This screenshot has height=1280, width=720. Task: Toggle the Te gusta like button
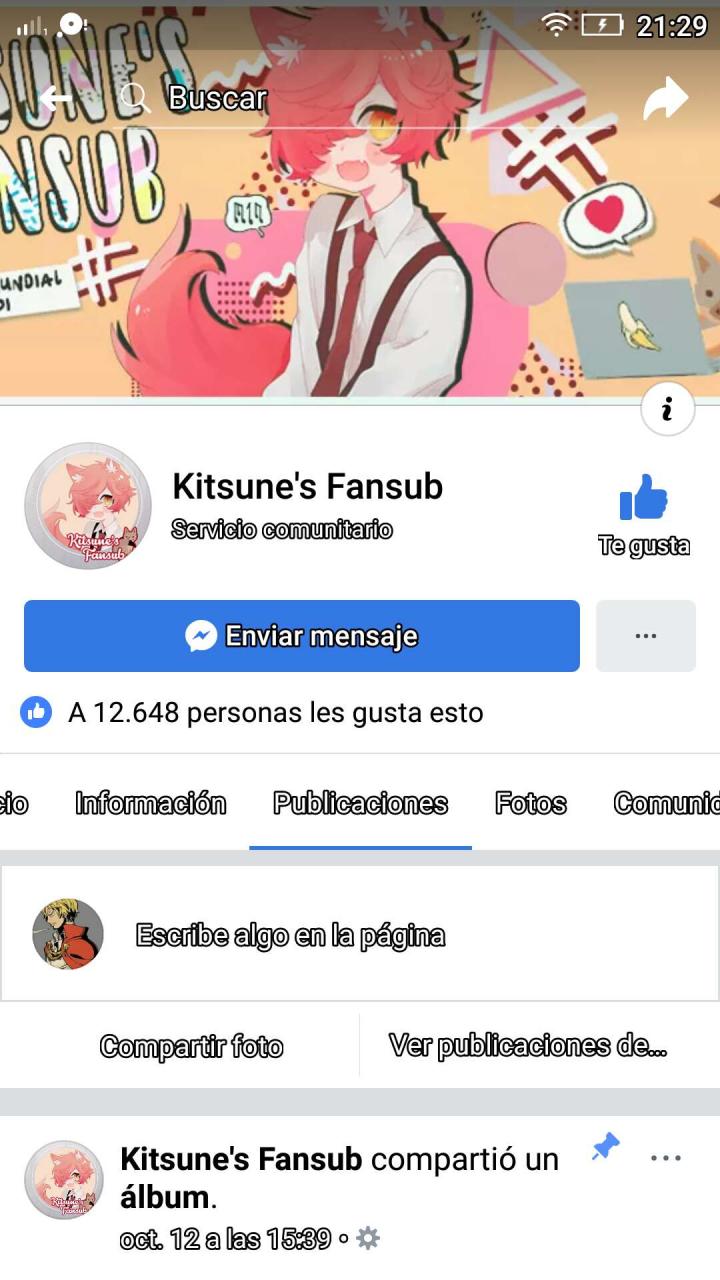pos(643,514)
